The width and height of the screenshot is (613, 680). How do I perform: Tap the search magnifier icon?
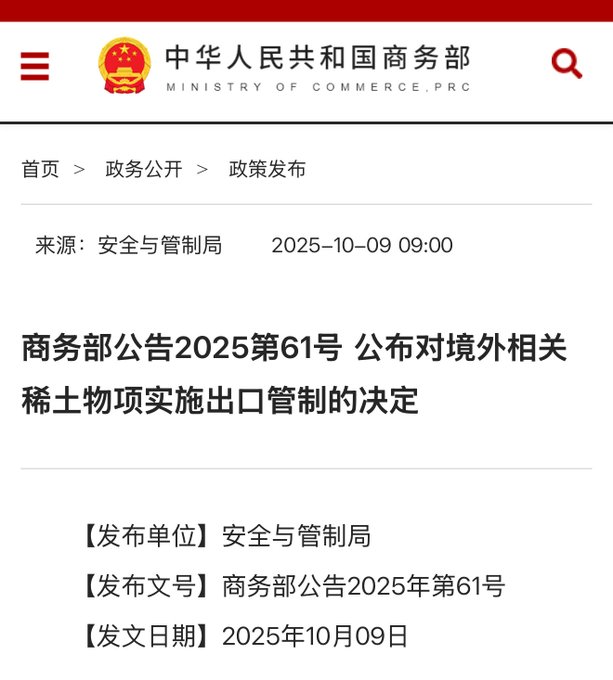[566, 64]
